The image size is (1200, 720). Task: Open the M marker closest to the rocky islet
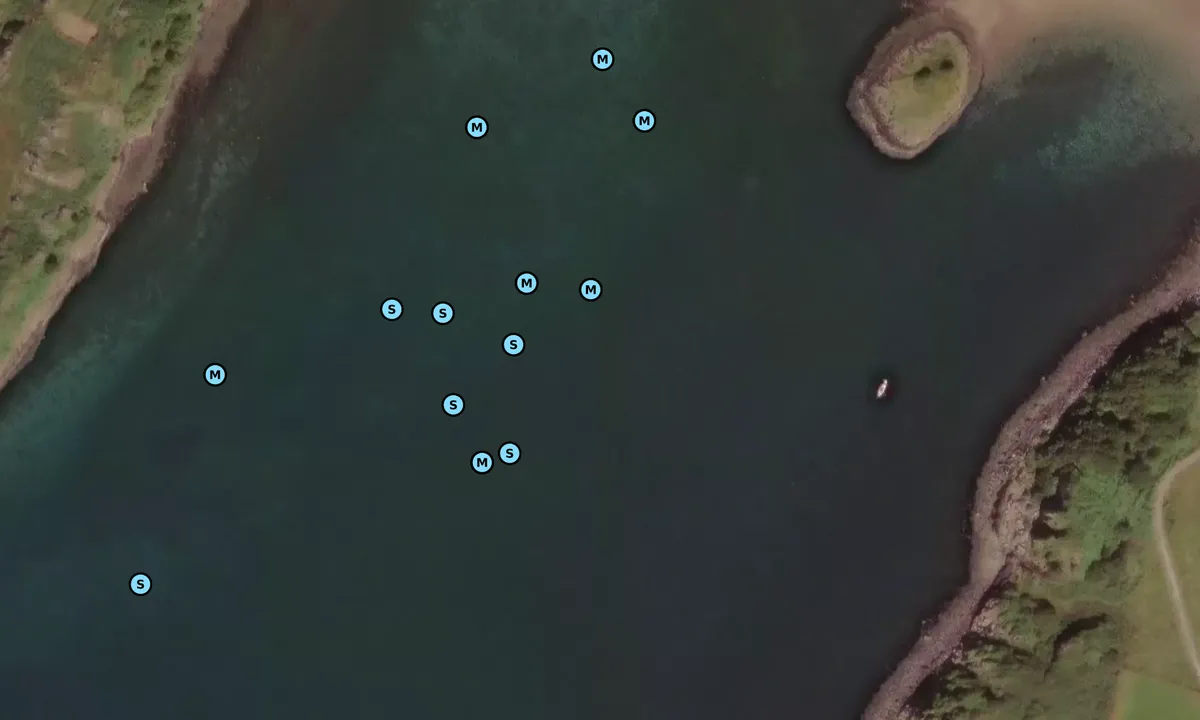click(645, 121)
